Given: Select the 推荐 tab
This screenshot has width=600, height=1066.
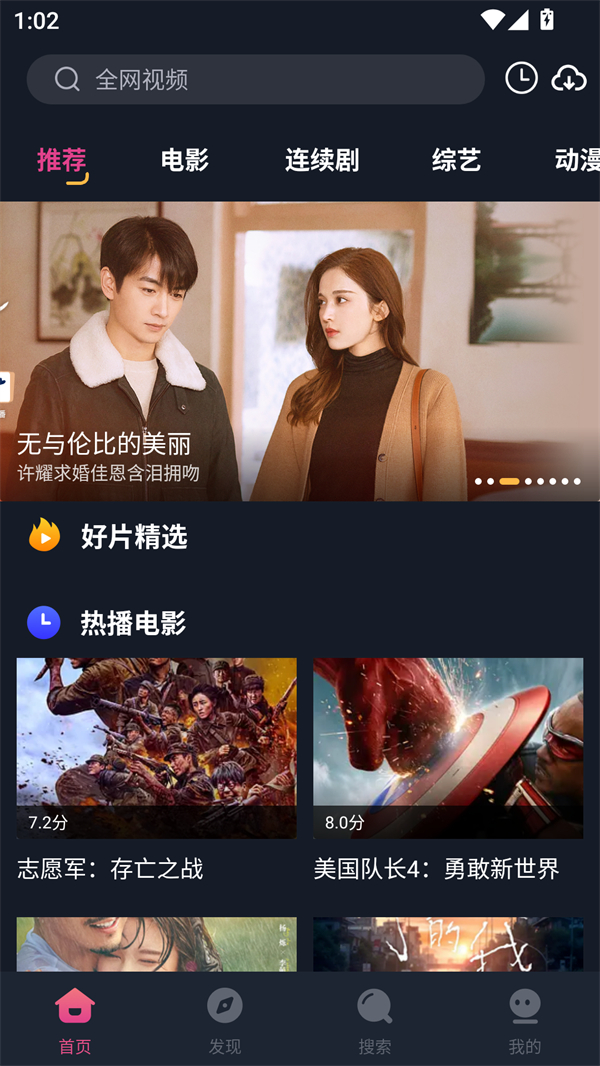Looking at the screenshot, I should pyautogui.click(x=62, y=160).
